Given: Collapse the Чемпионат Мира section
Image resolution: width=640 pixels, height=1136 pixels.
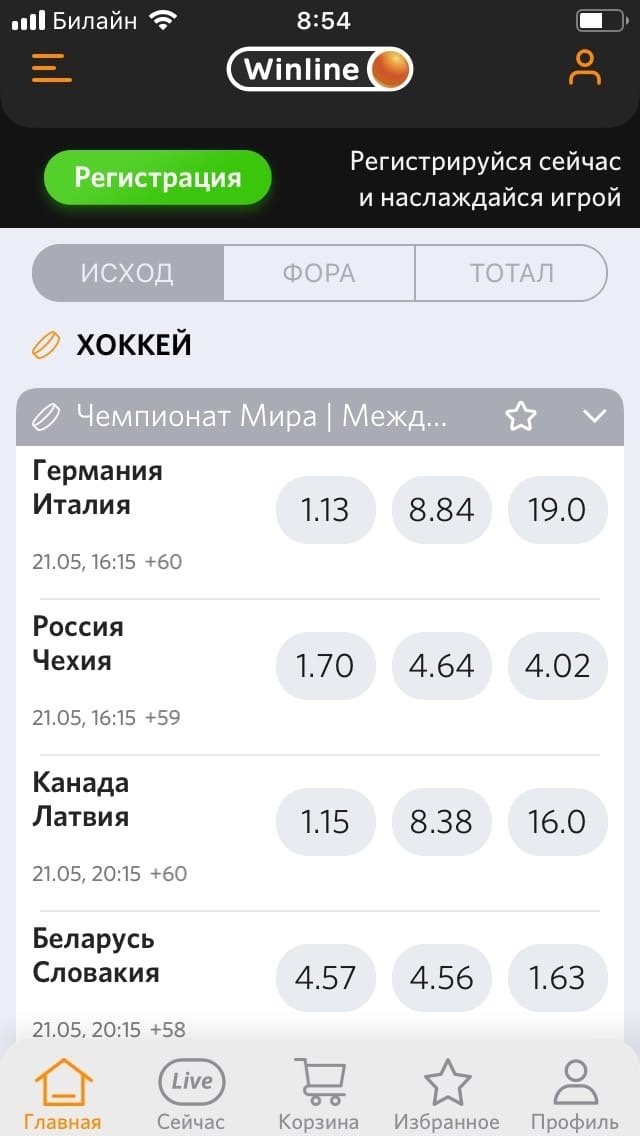Looking at the screenshot, I should click(595, 416).
